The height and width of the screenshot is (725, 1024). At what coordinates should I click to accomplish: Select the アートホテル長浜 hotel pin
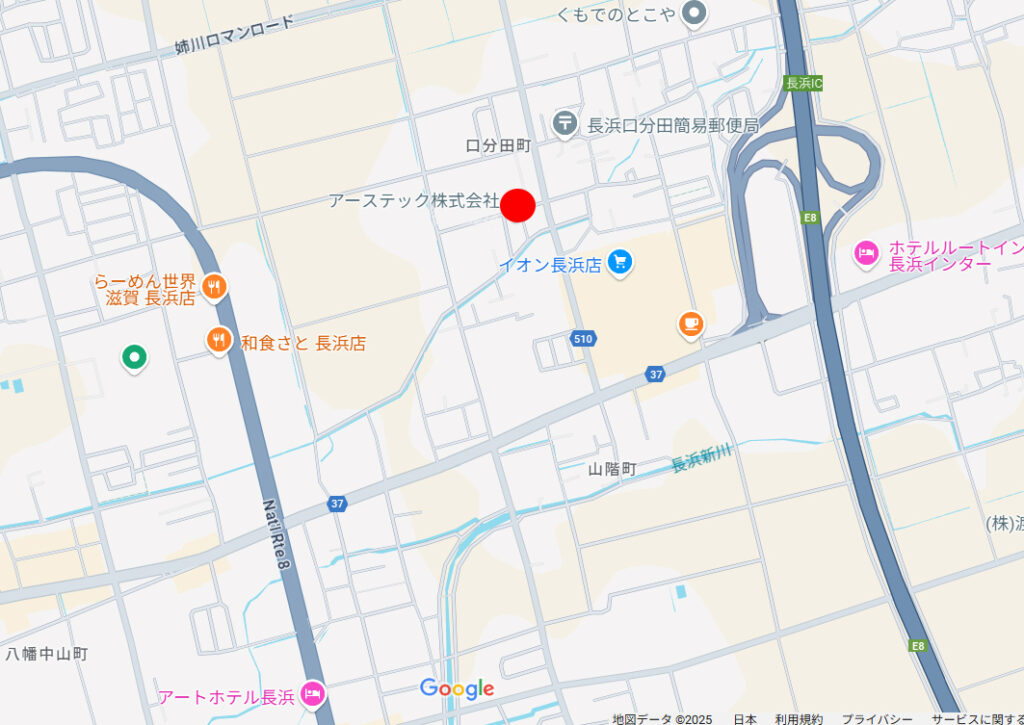(313, 692)
